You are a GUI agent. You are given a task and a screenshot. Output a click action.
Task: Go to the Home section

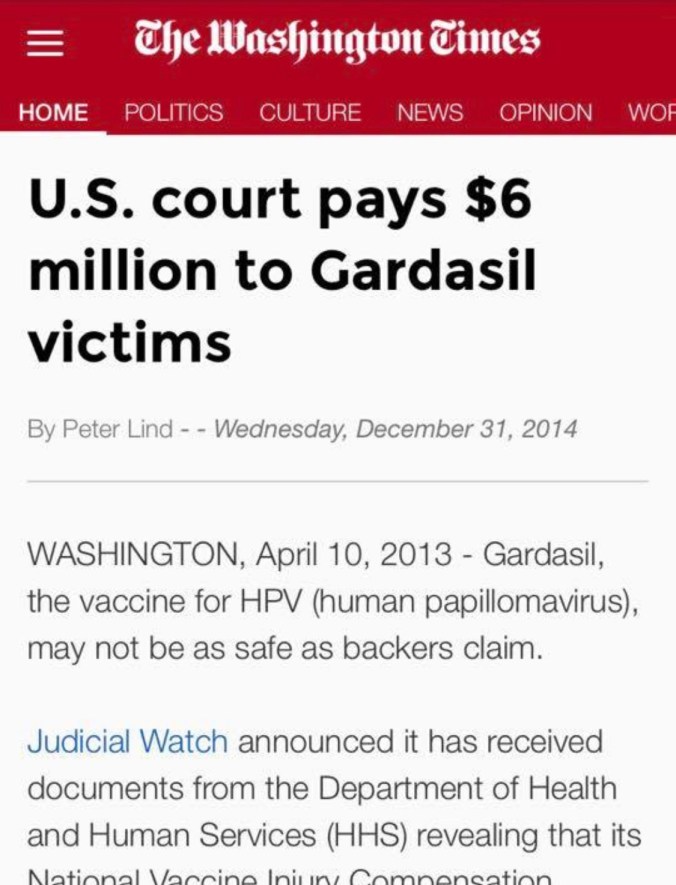tap(53, 113)
